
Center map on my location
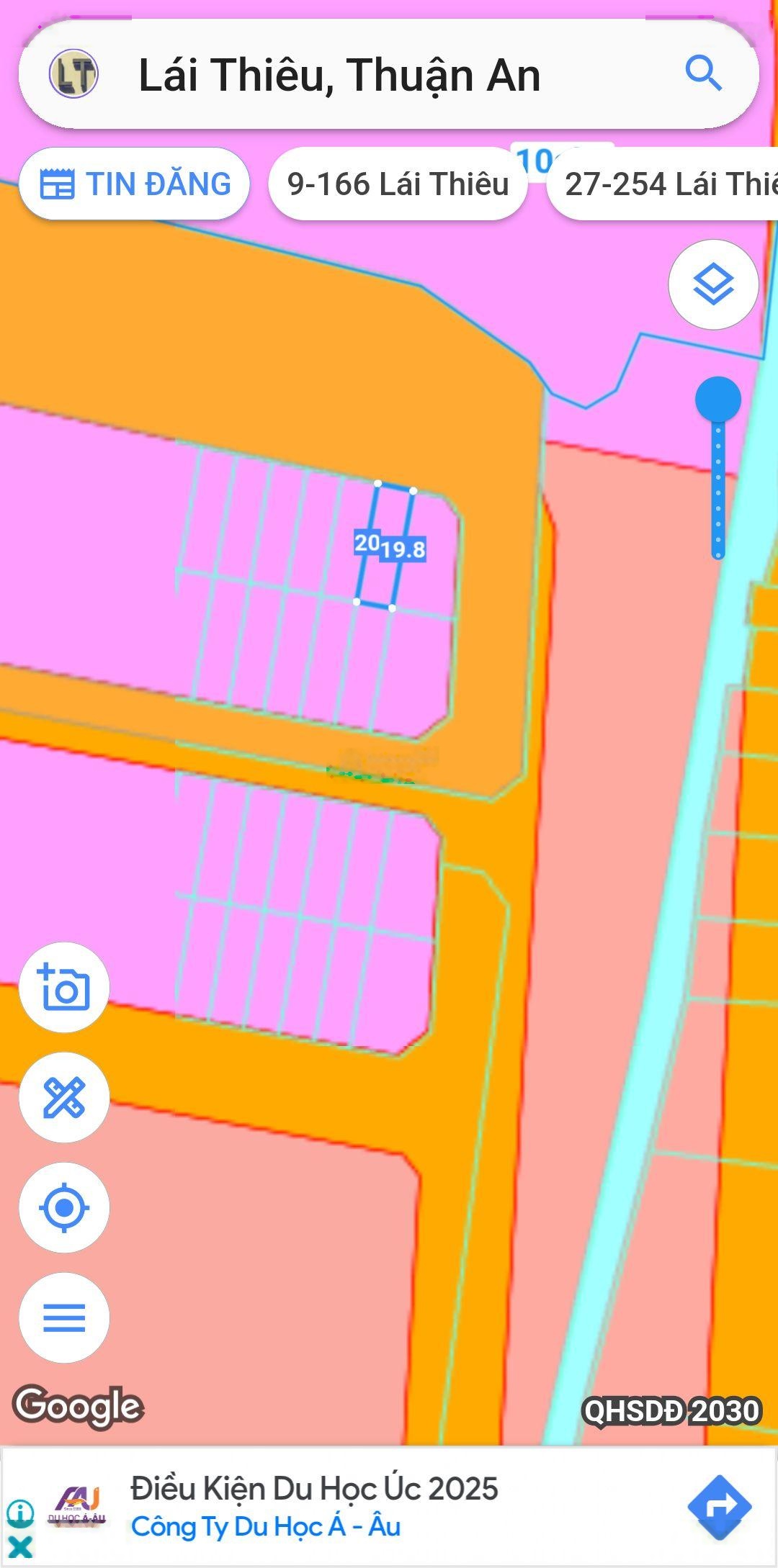64,1207
